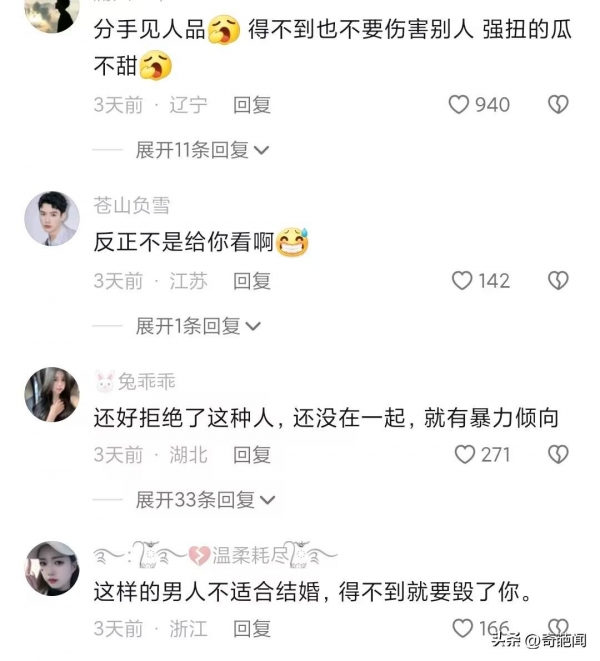600x661 pixels.
Task: Dislike the comment from 辽宁
Action: point(559,105)
